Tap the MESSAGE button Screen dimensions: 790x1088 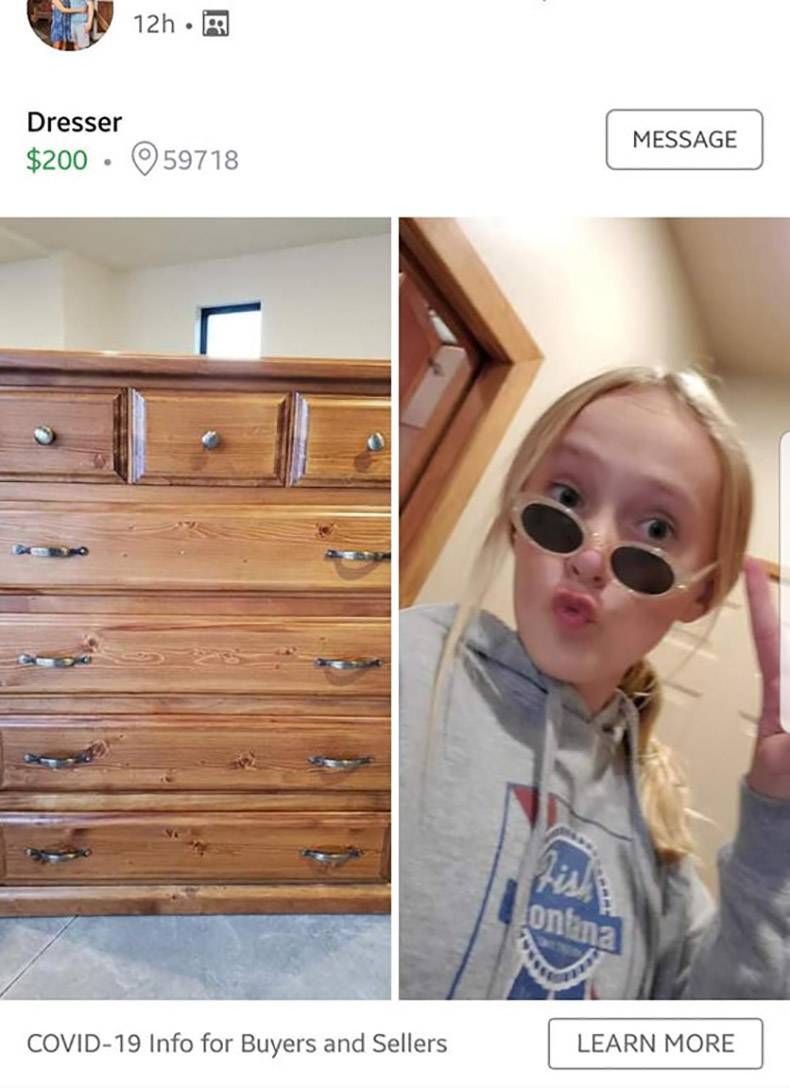684,139
